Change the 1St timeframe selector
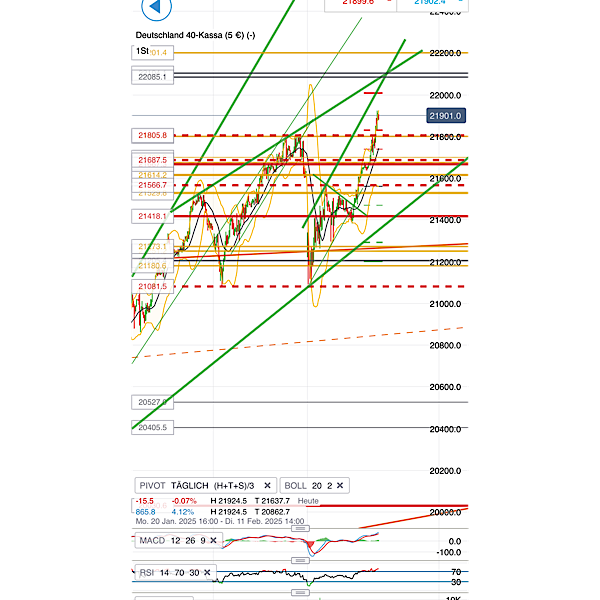Image resolution: width=600 pixels, height=600 pixels. [x=142, y=50]
